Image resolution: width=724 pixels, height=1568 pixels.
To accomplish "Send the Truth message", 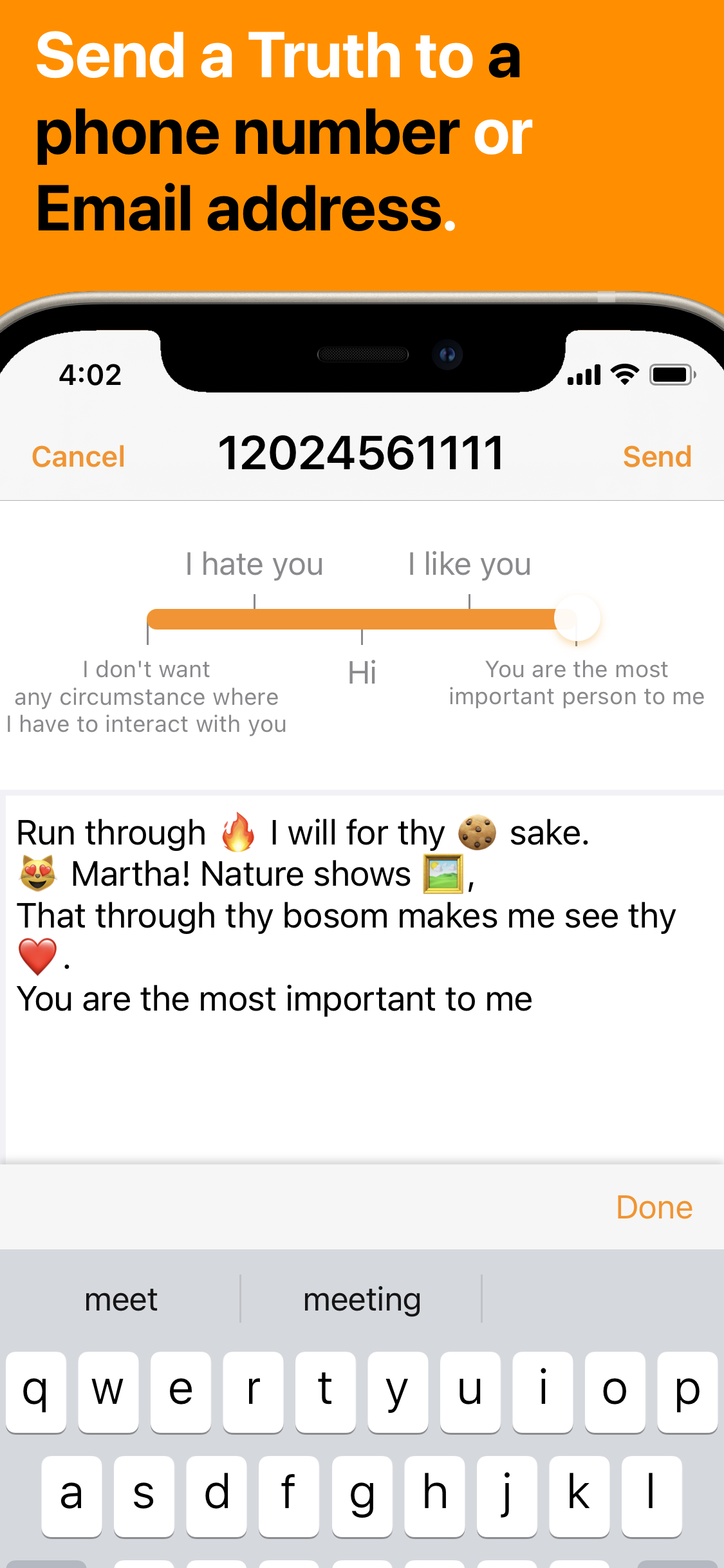I will [x=656, y=456].
